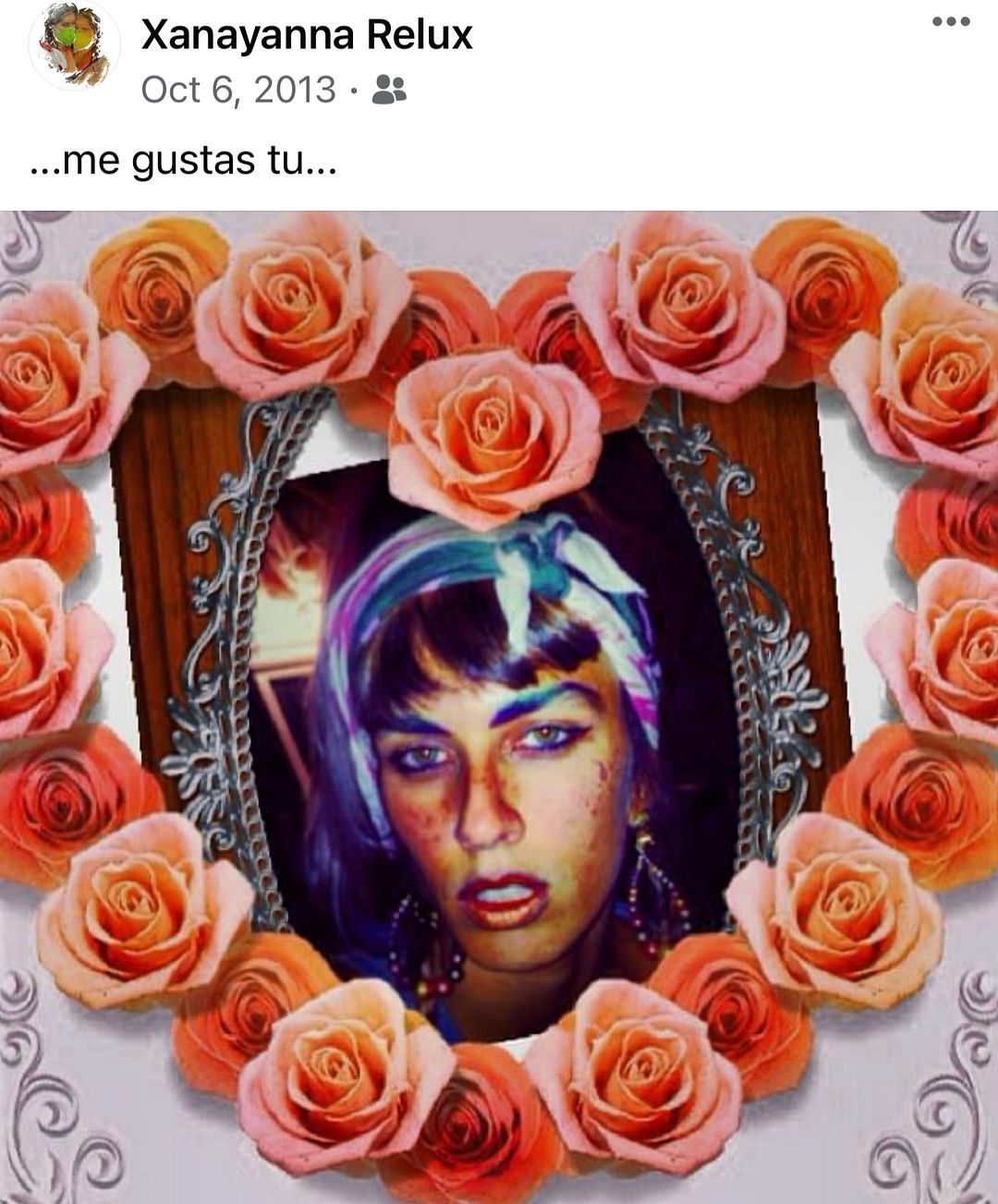
Task: Open the post's three-dot options menu
Action: (951, 22)
